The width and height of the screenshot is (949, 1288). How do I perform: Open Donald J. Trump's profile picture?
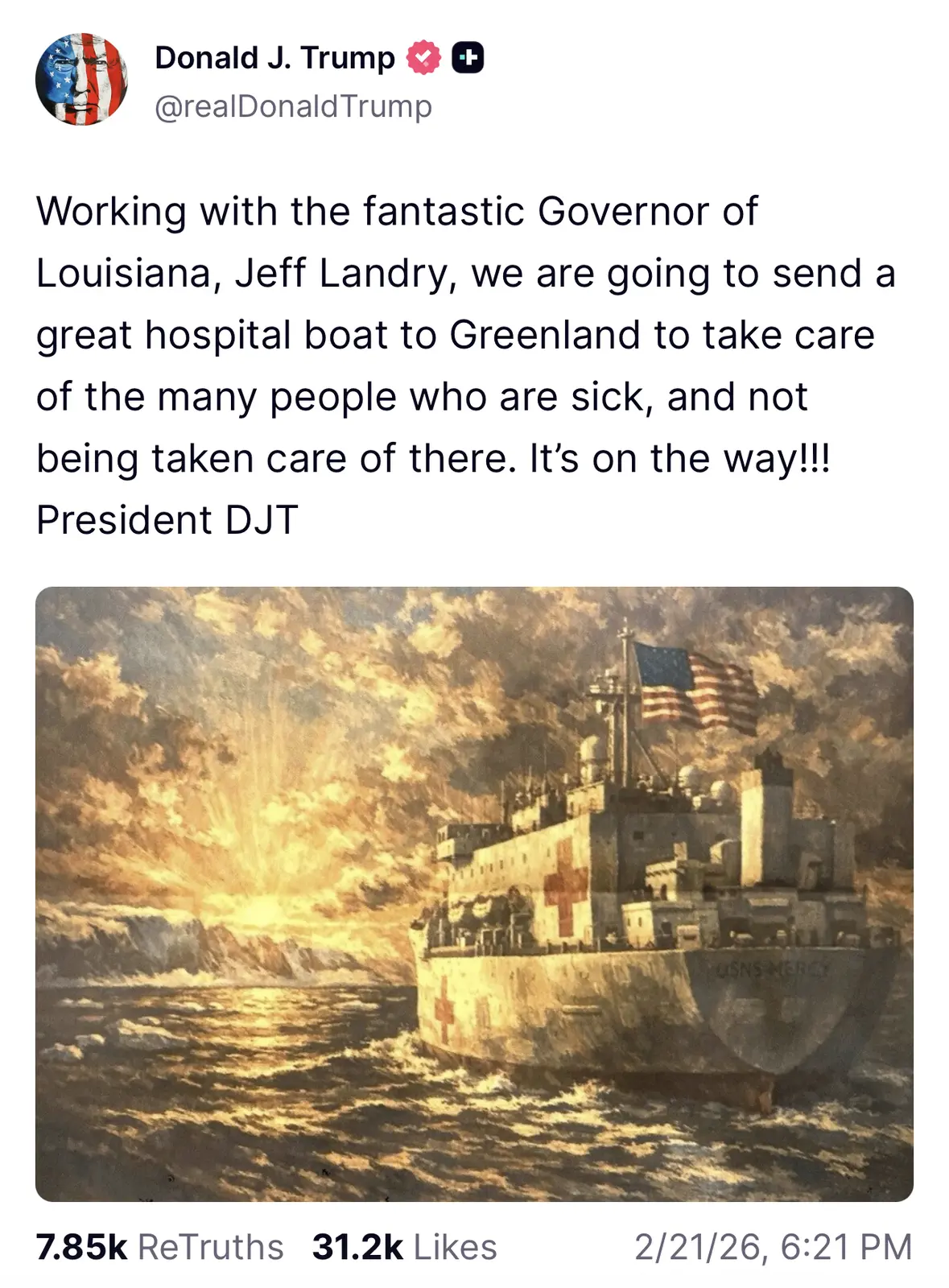(x=81, y=80)
